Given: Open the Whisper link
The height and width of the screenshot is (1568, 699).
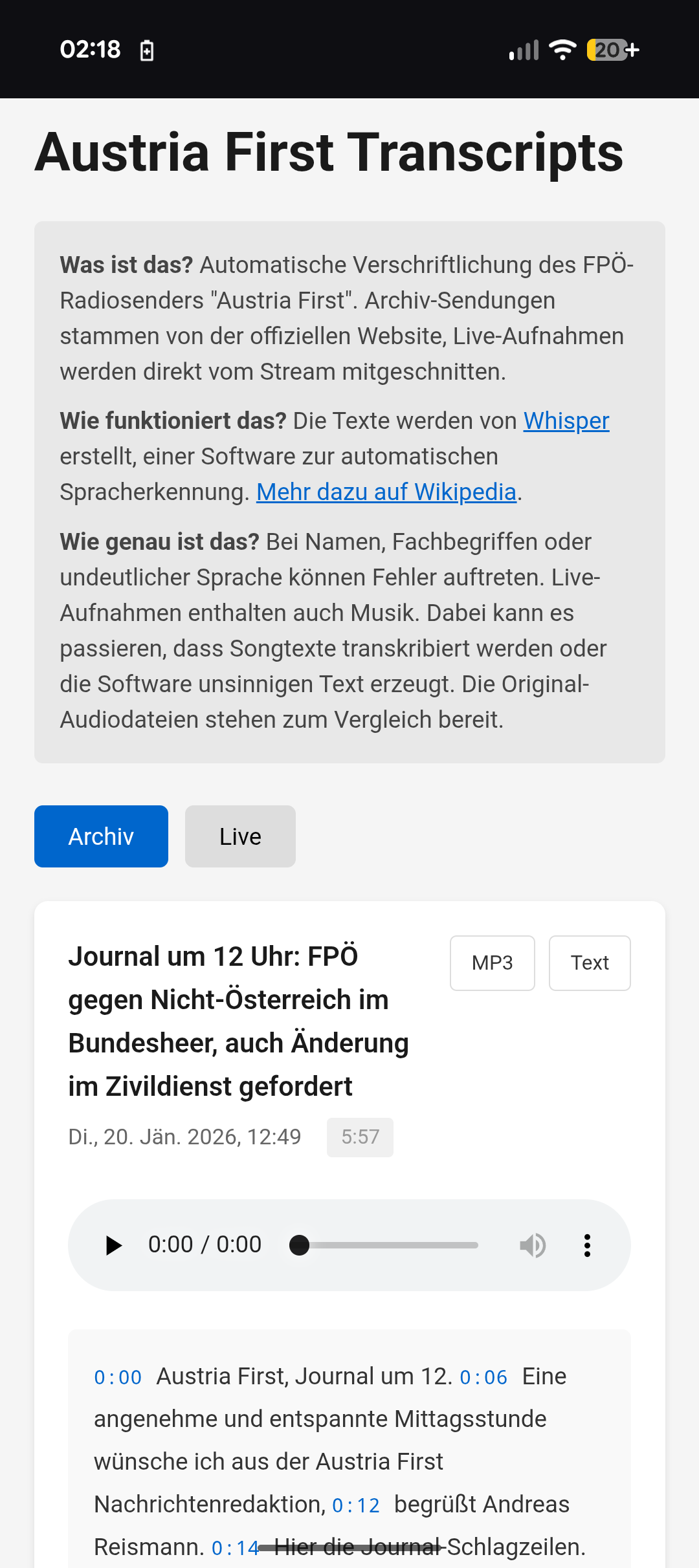Looking at the screenshot, I should (x=566, y=421).
